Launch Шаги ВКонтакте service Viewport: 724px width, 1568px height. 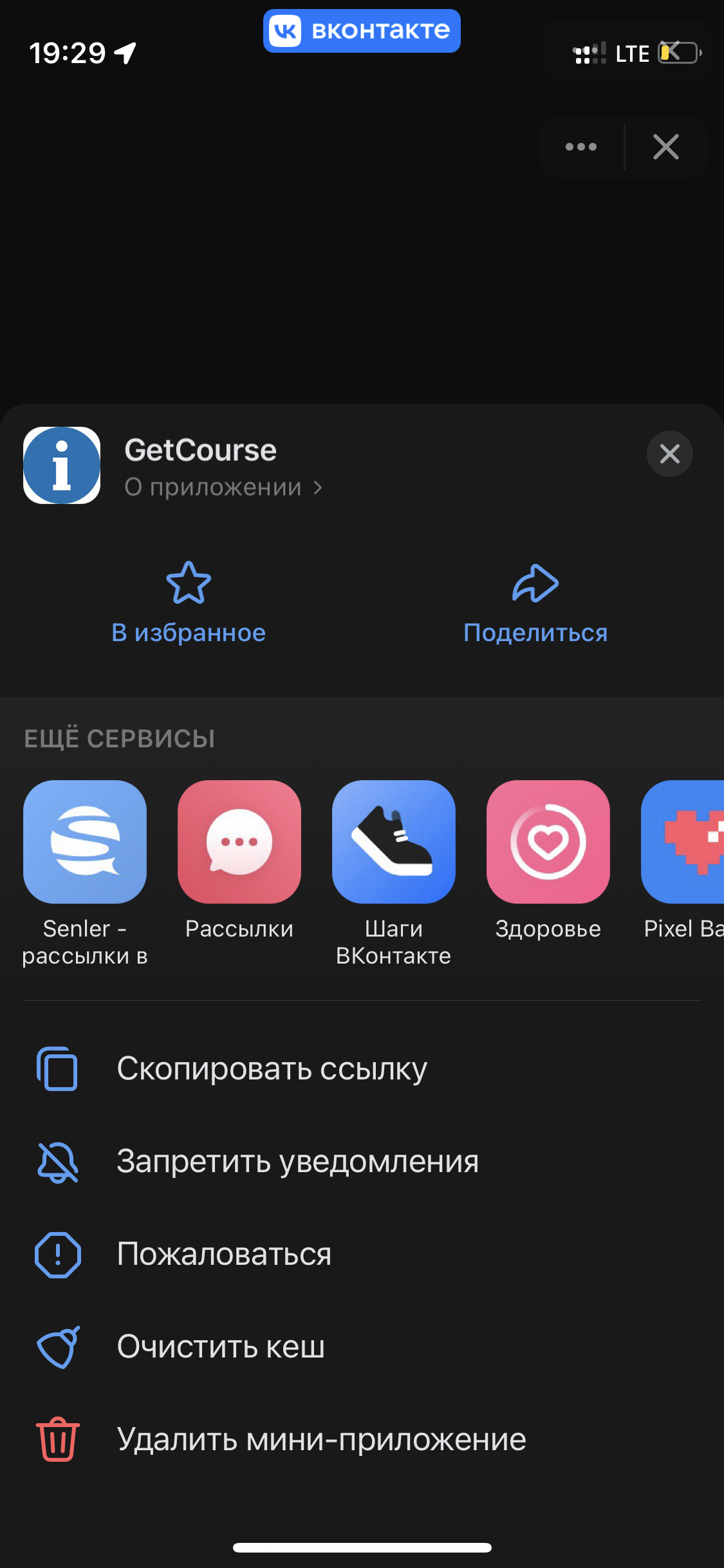tap(394, 842)
